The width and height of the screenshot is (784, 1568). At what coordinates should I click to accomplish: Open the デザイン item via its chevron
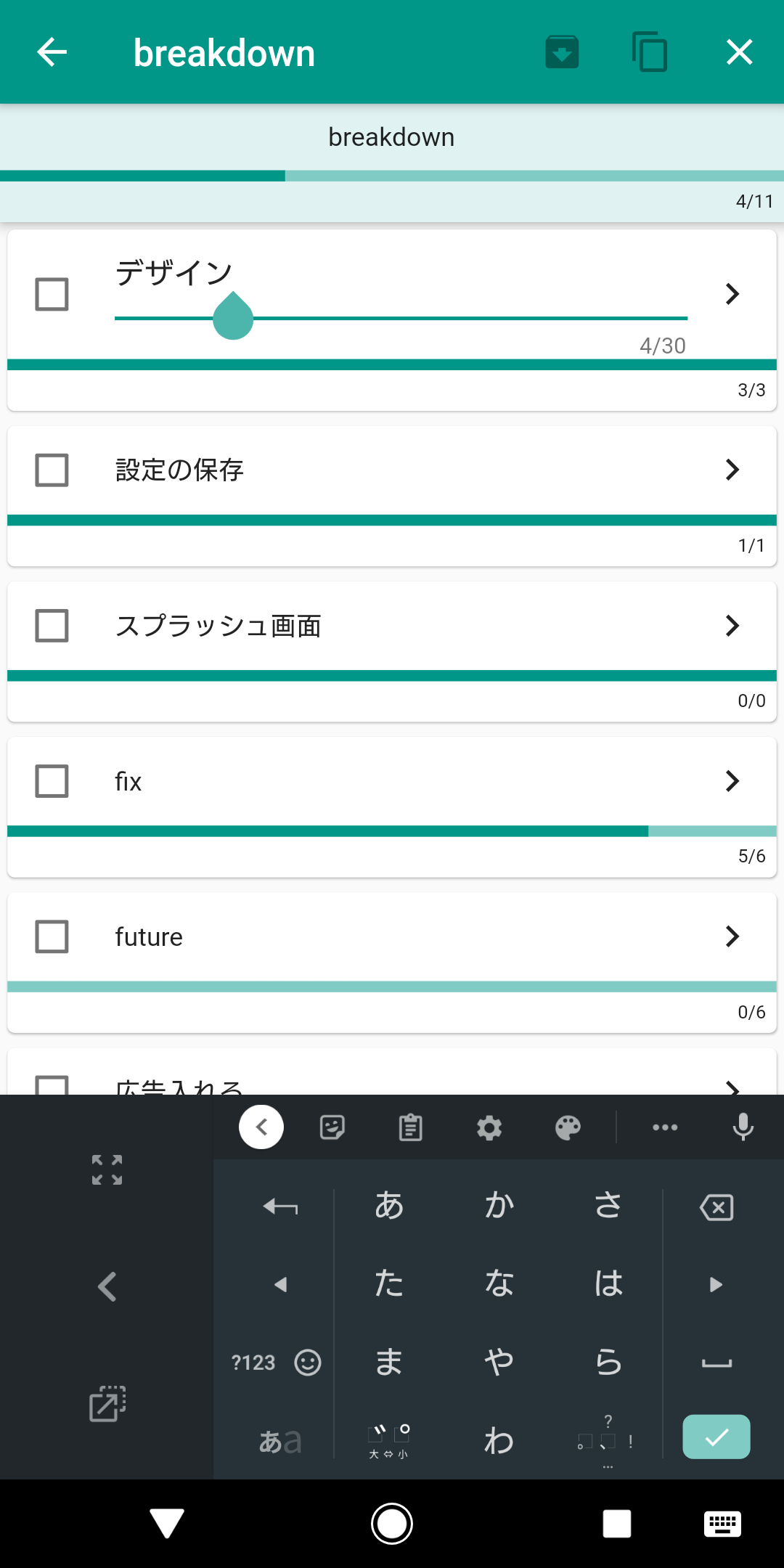point(732,294)
